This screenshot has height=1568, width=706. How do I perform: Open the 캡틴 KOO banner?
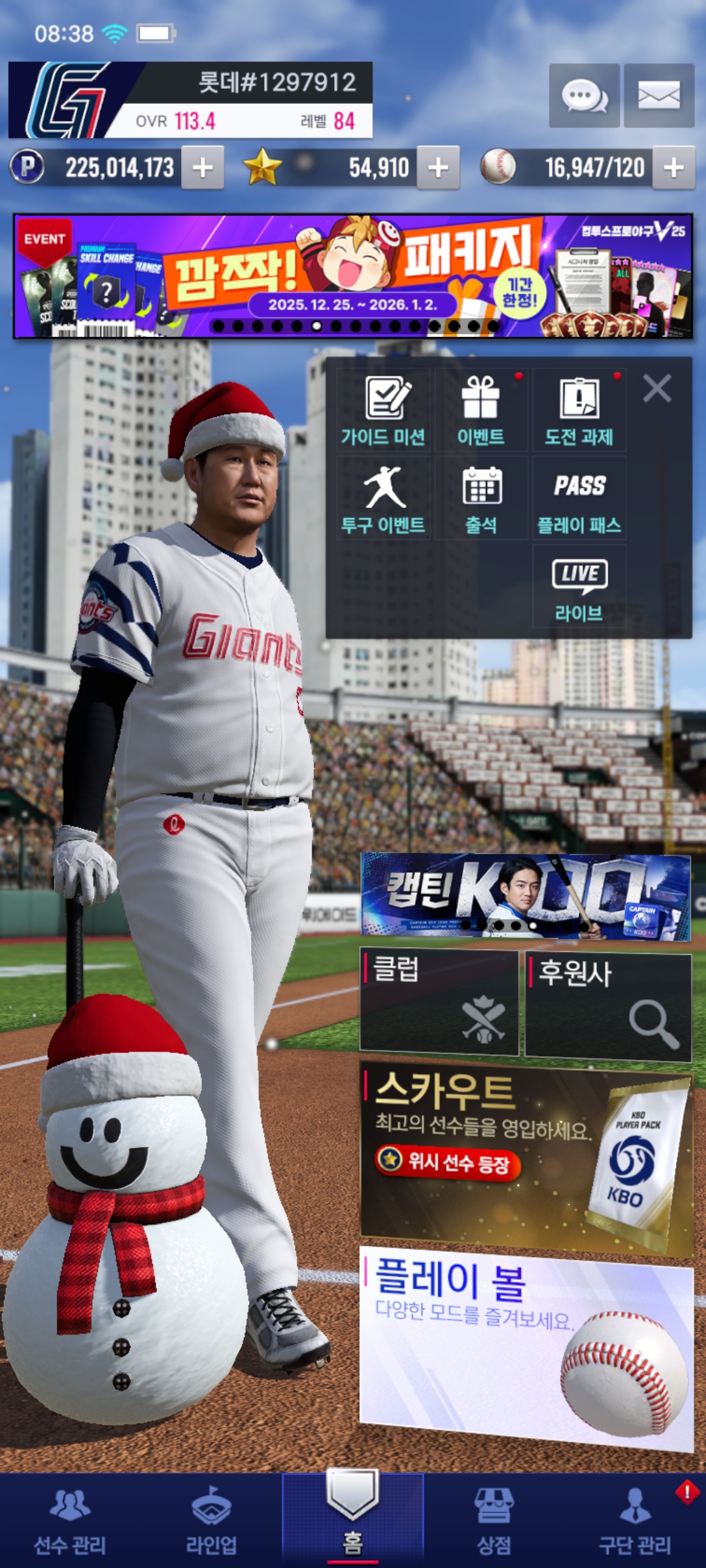pos(526,897)
